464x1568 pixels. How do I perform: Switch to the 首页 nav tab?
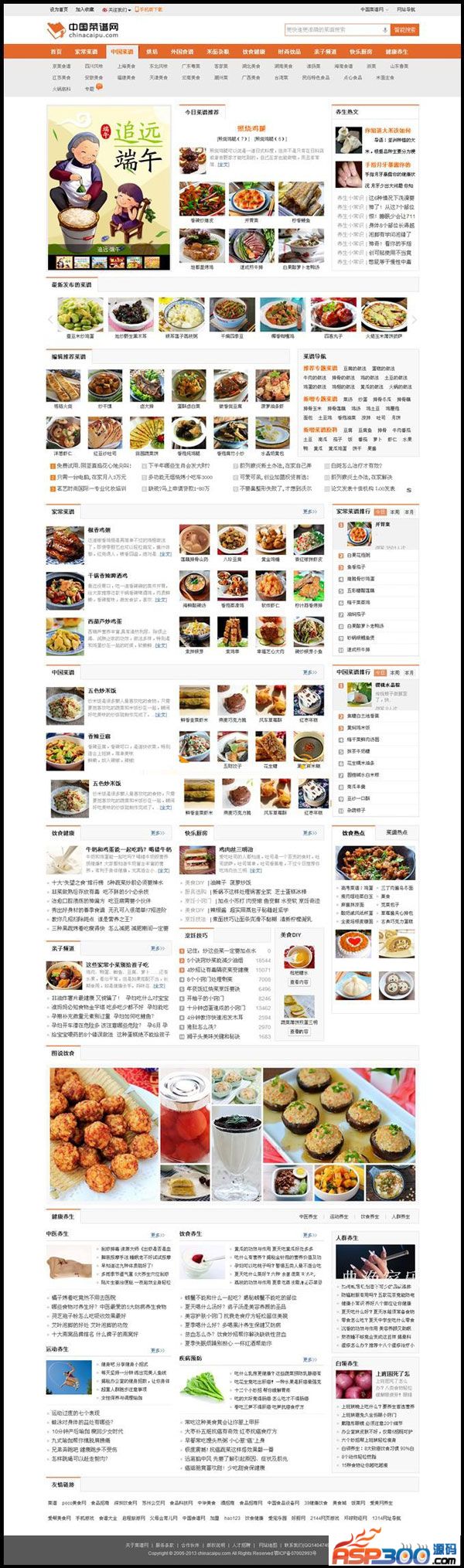coord(56,52)
